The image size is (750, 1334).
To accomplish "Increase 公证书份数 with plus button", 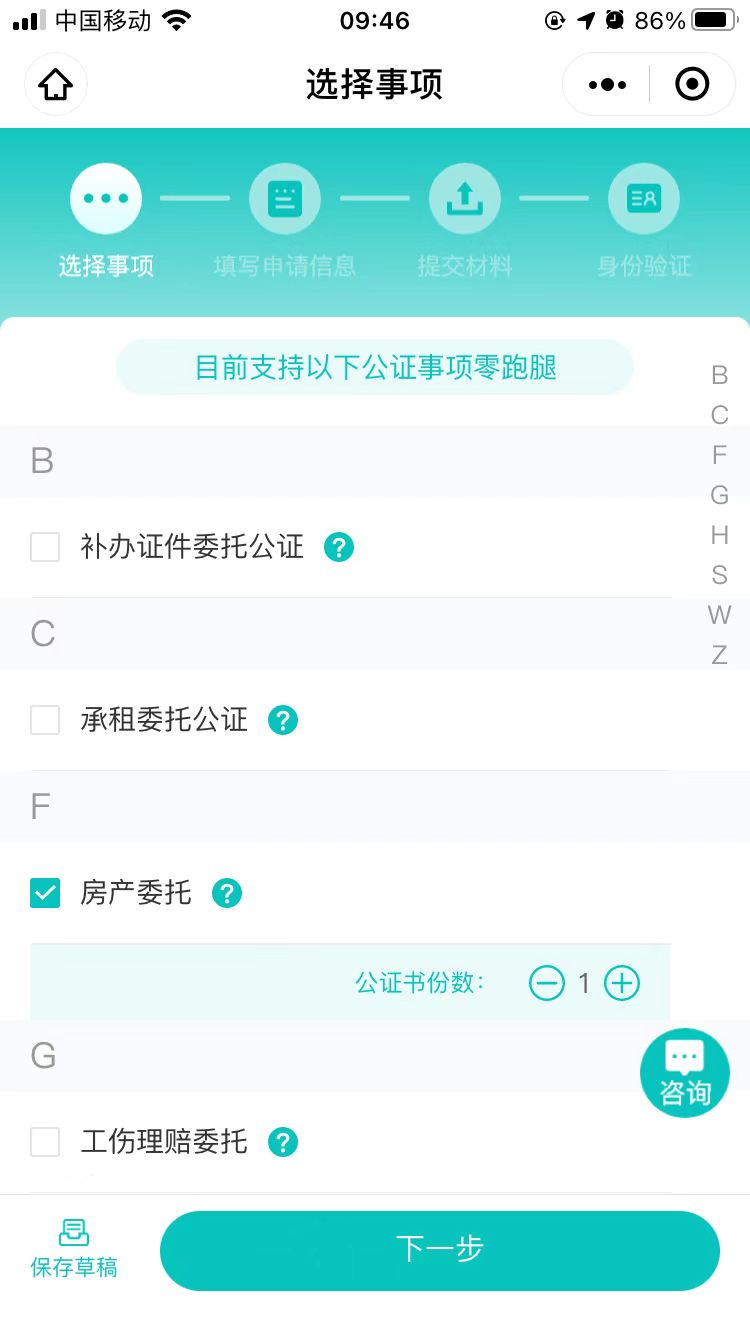I will pos(622,983).
